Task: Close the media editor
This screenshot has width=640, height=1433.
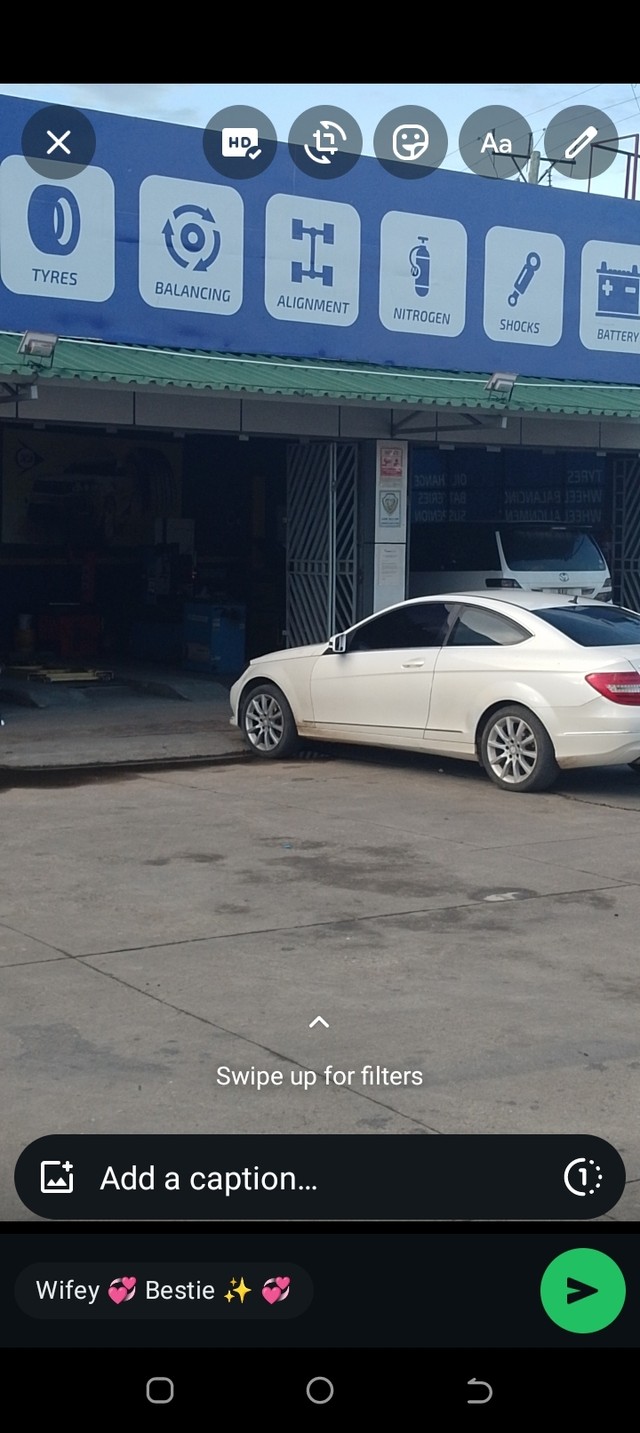Action: (x=58, y=143)
